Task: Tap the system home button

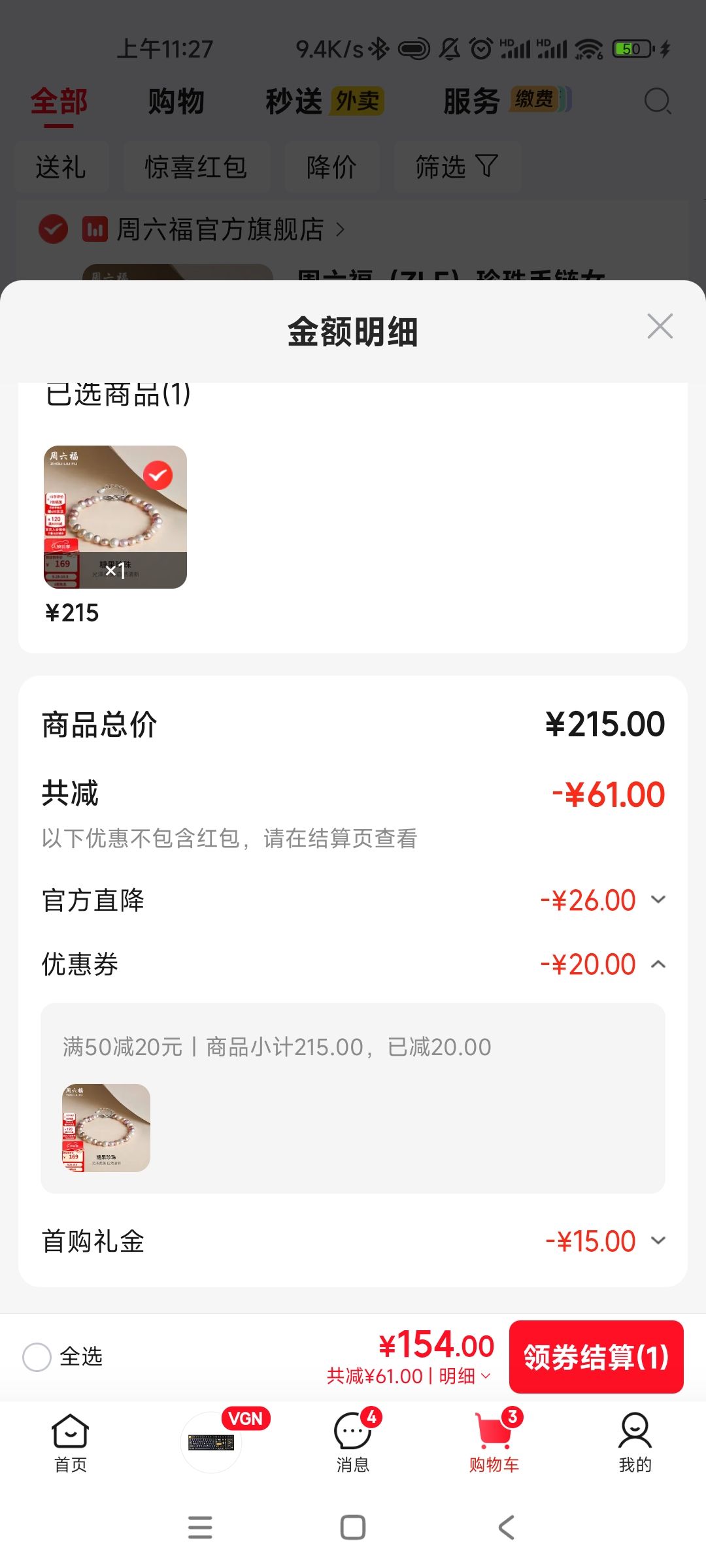Action: 353,1527
